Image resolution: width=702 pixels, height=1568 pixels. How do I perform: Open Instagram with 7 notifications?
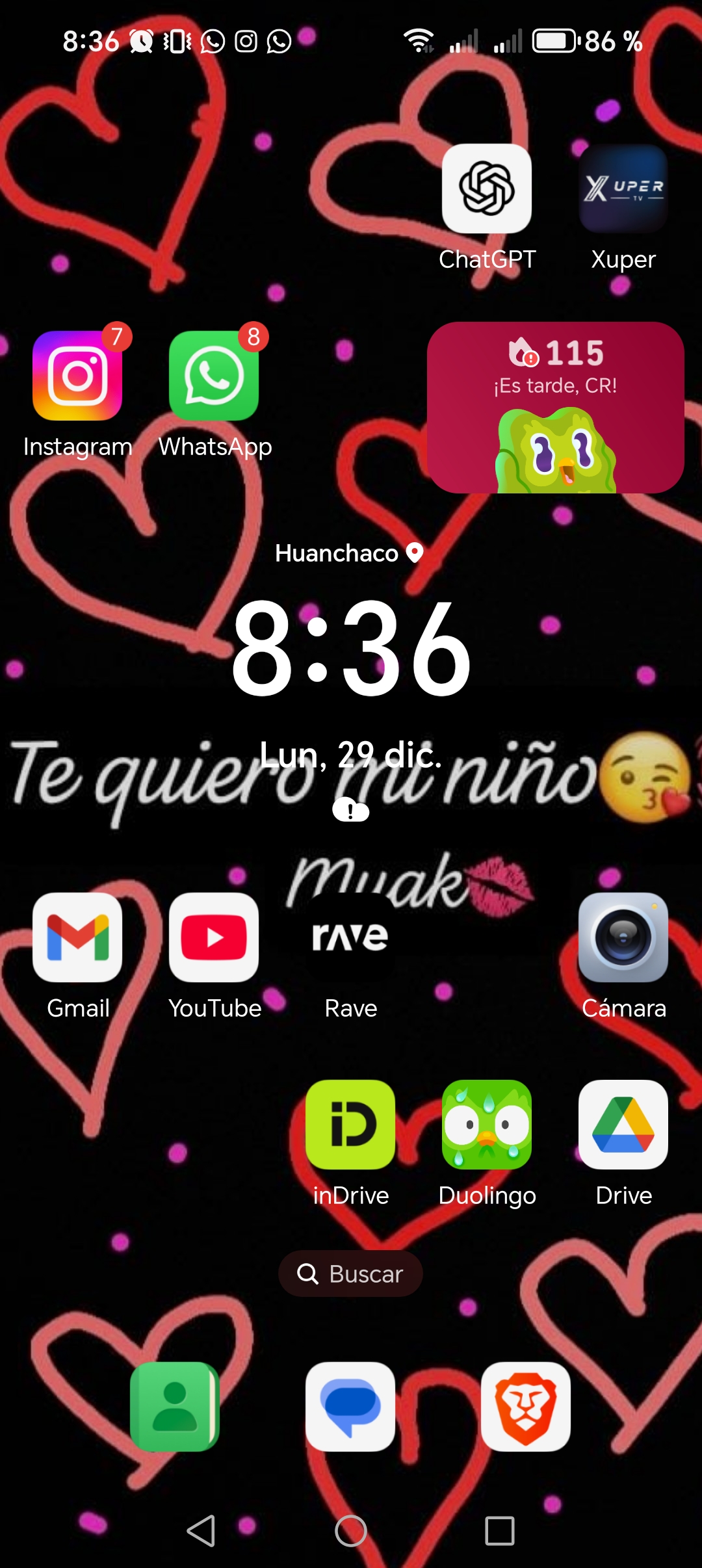click(x=77, y=376)
